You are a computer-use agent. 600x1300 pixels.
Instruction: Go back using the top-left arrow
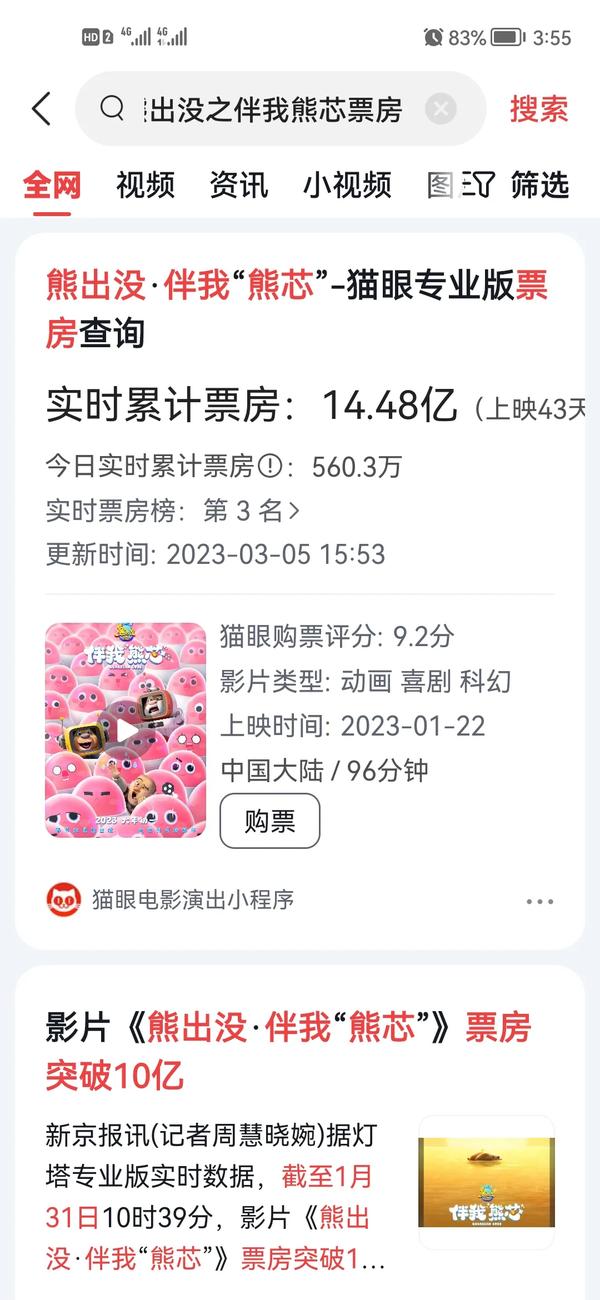tap(41, 109)
